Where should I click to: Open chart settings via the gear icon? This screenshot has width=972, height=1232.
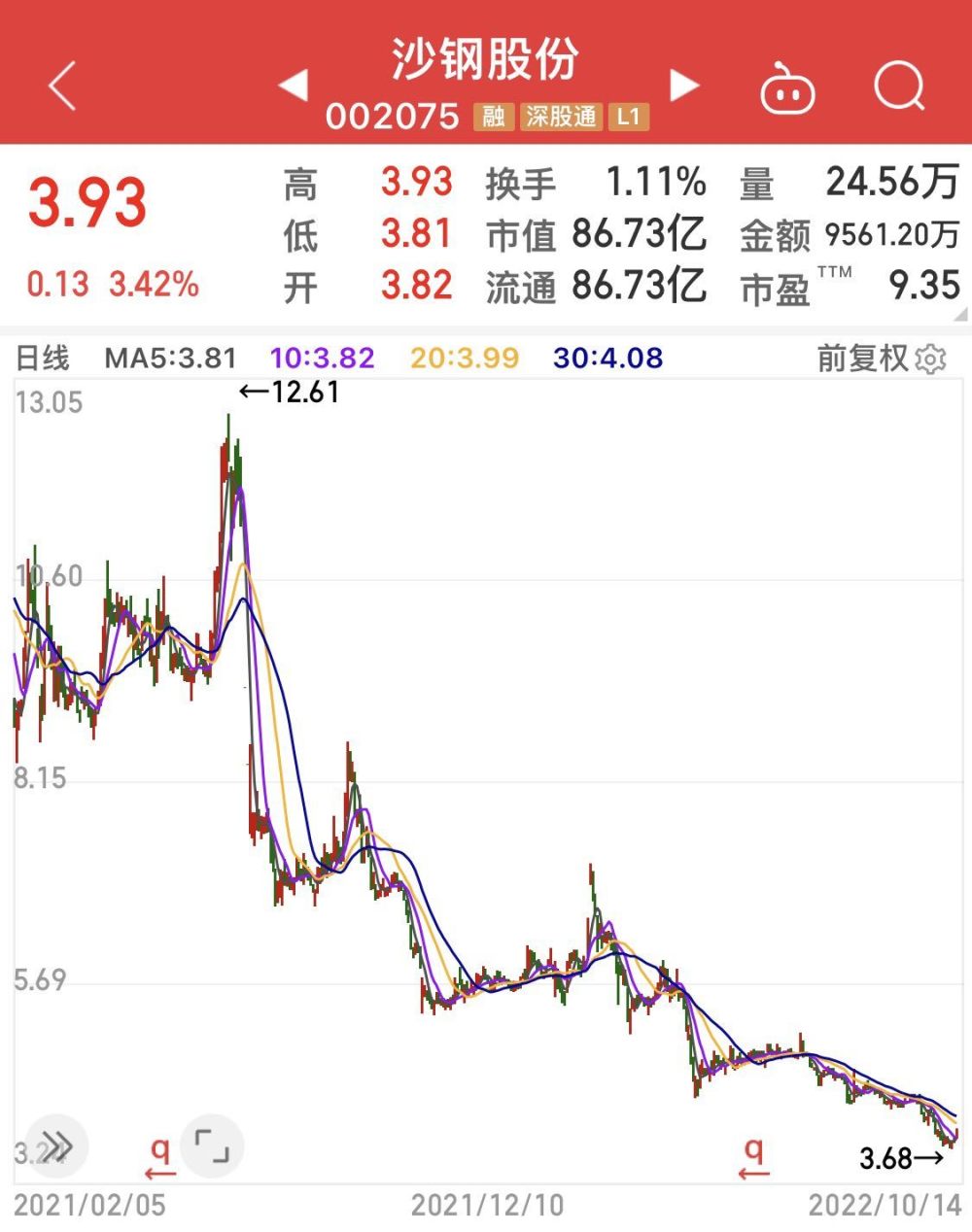[930, 359]
